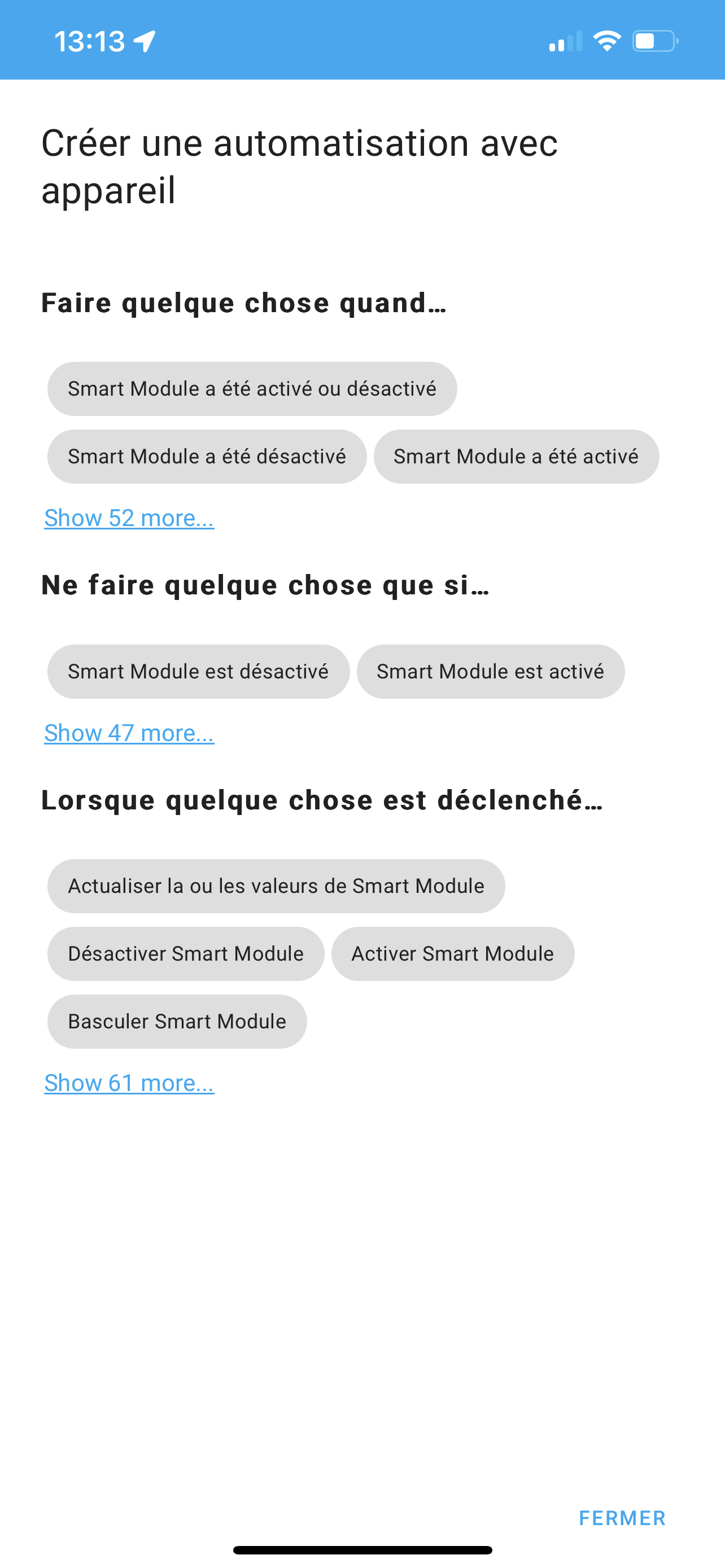Select 'Smart Module est désactivé' condition

198,671
